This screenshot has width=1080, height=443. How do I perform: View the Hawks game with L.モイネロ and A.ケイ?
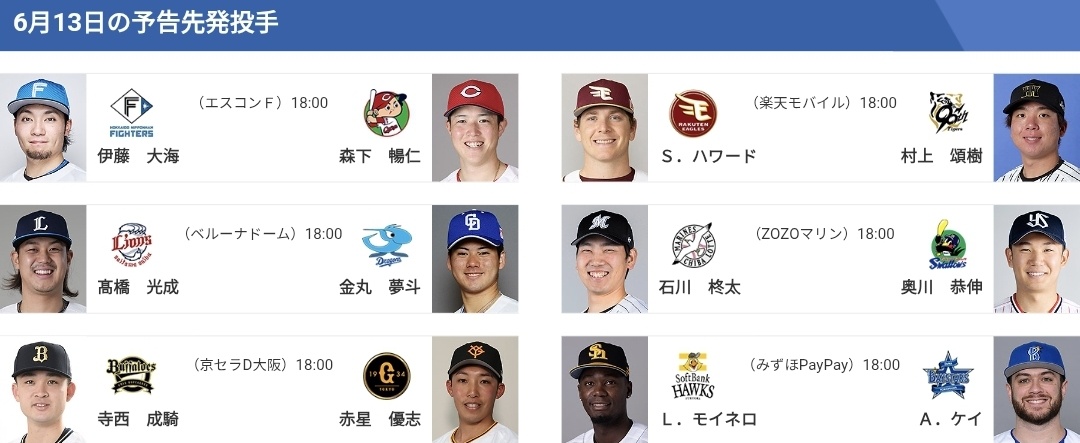[x=820, y=390]
